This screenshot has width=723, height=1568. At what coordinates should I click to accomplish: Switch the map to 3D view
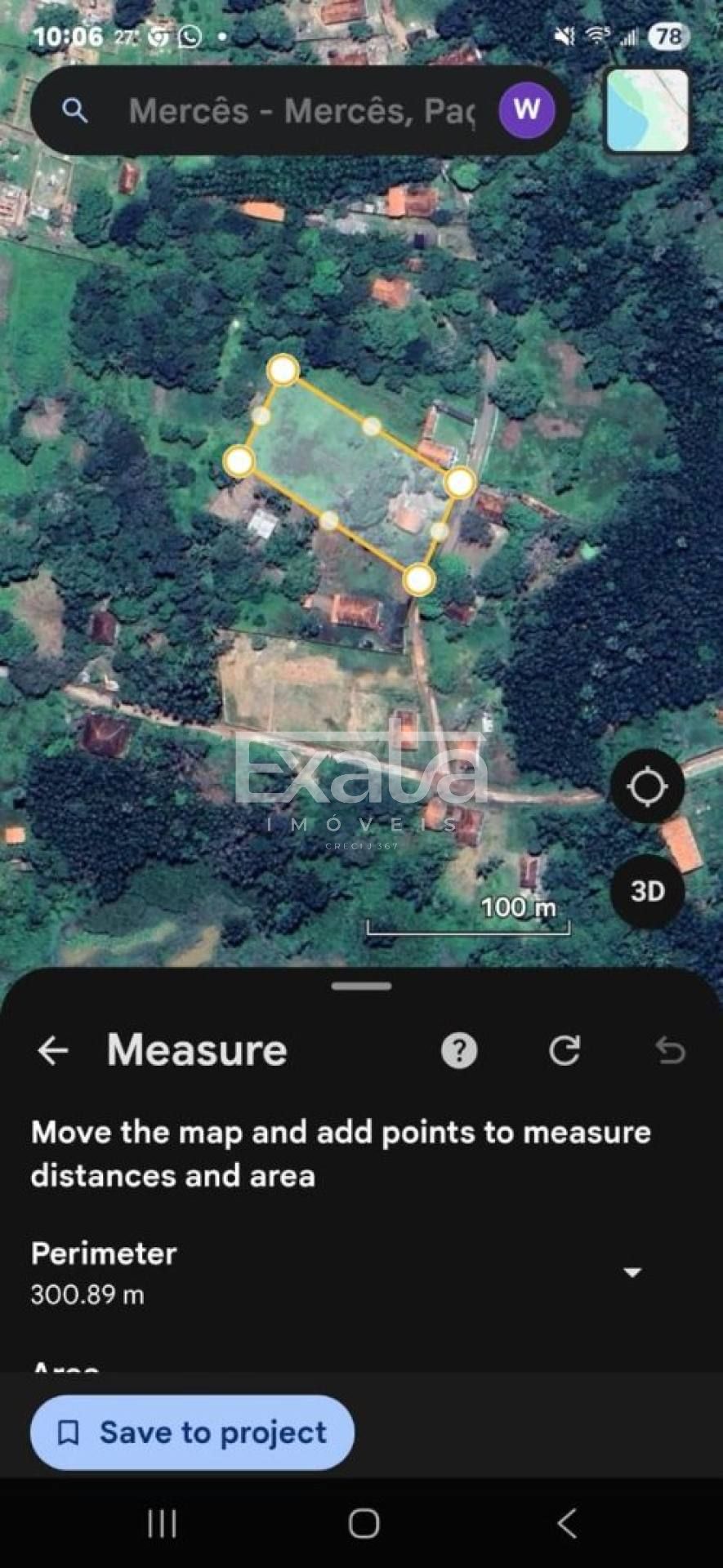tap(647, 891)
